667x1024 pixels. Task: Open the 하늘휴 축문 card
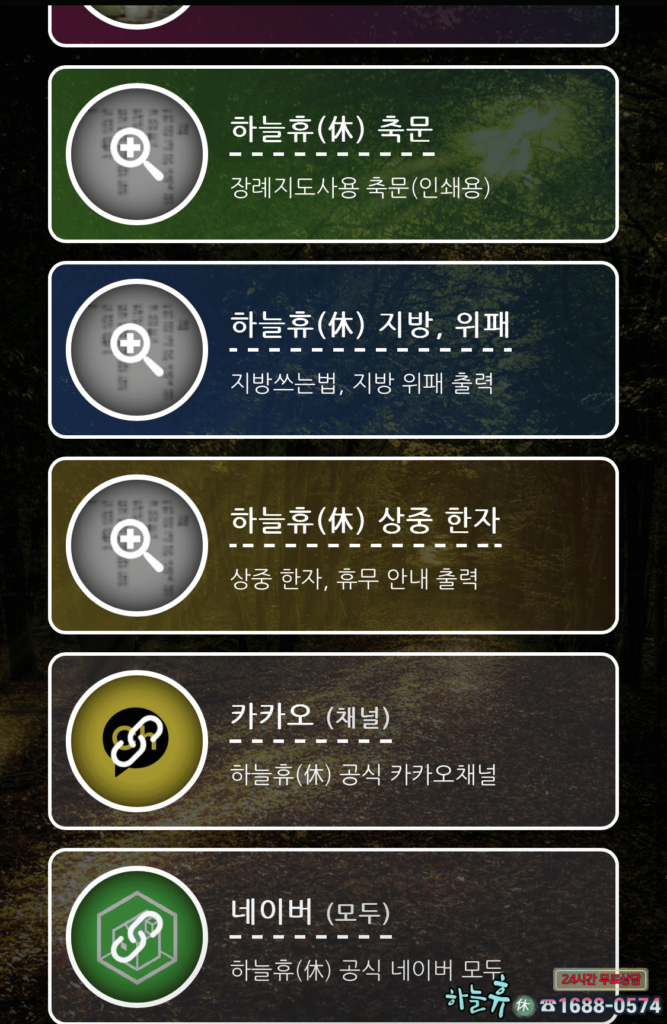click(333, 154)
